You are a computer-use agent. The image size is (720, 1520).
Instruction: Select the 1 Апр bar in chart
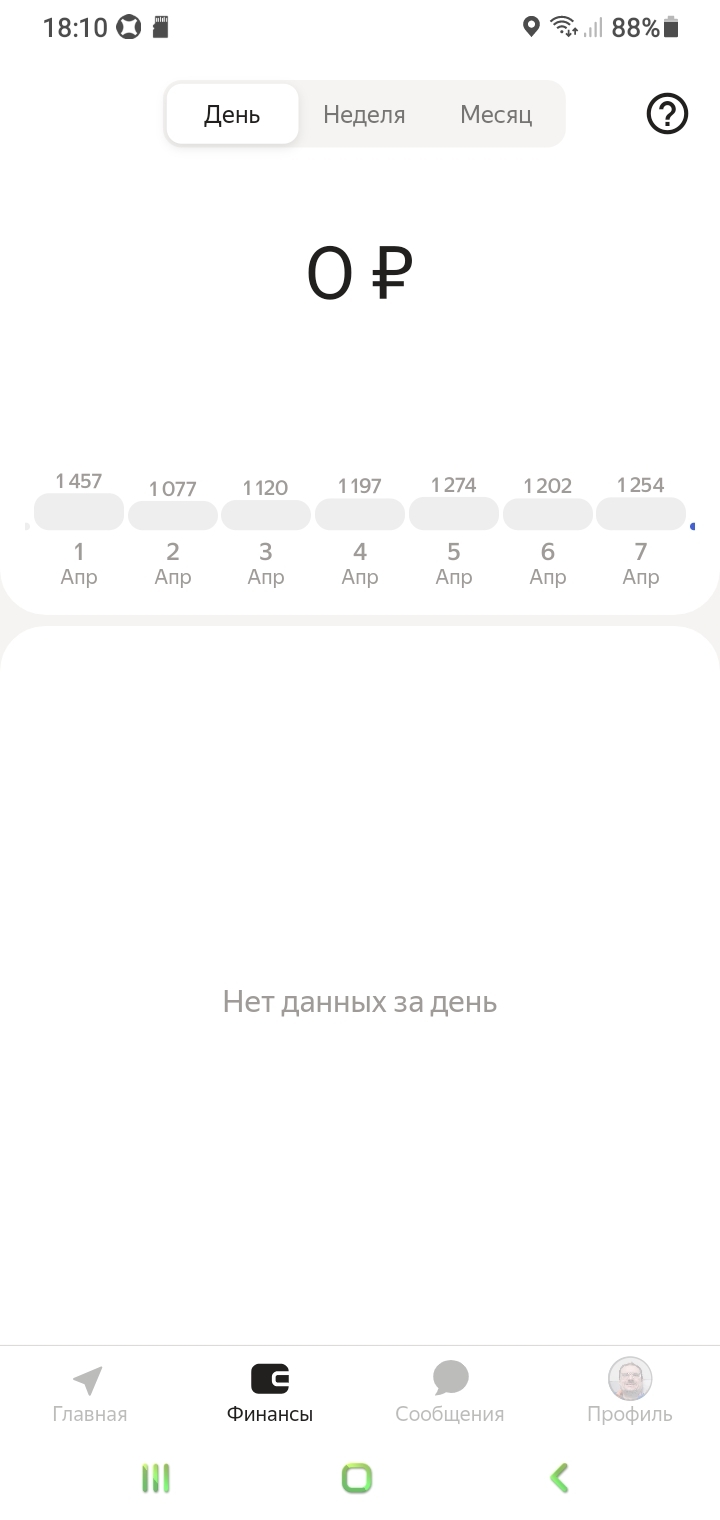tap(79, 512)
